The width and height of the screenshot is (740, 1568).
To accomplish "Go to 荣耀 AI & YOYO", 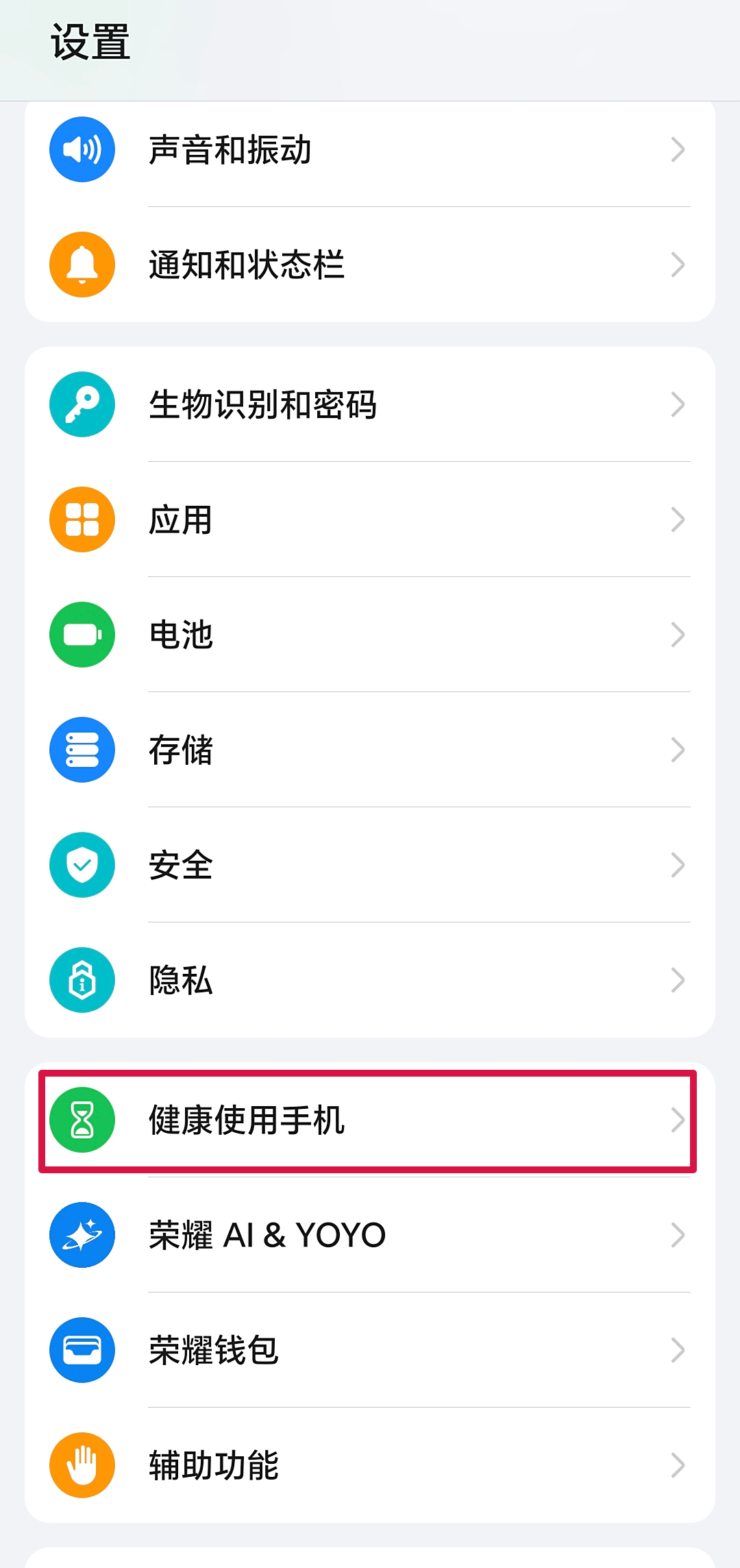I will [370, 1235].
